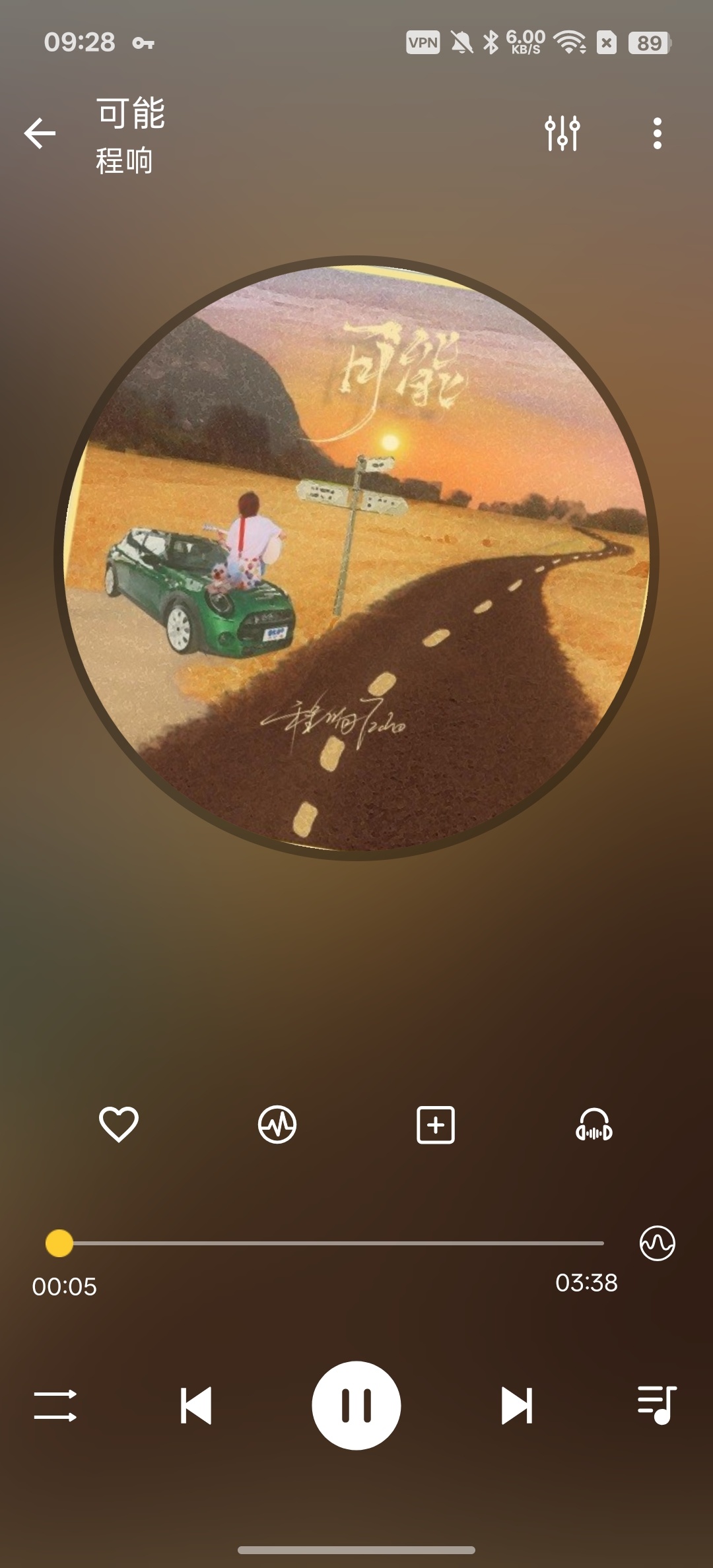Skip to the next track

[517, 1406]
